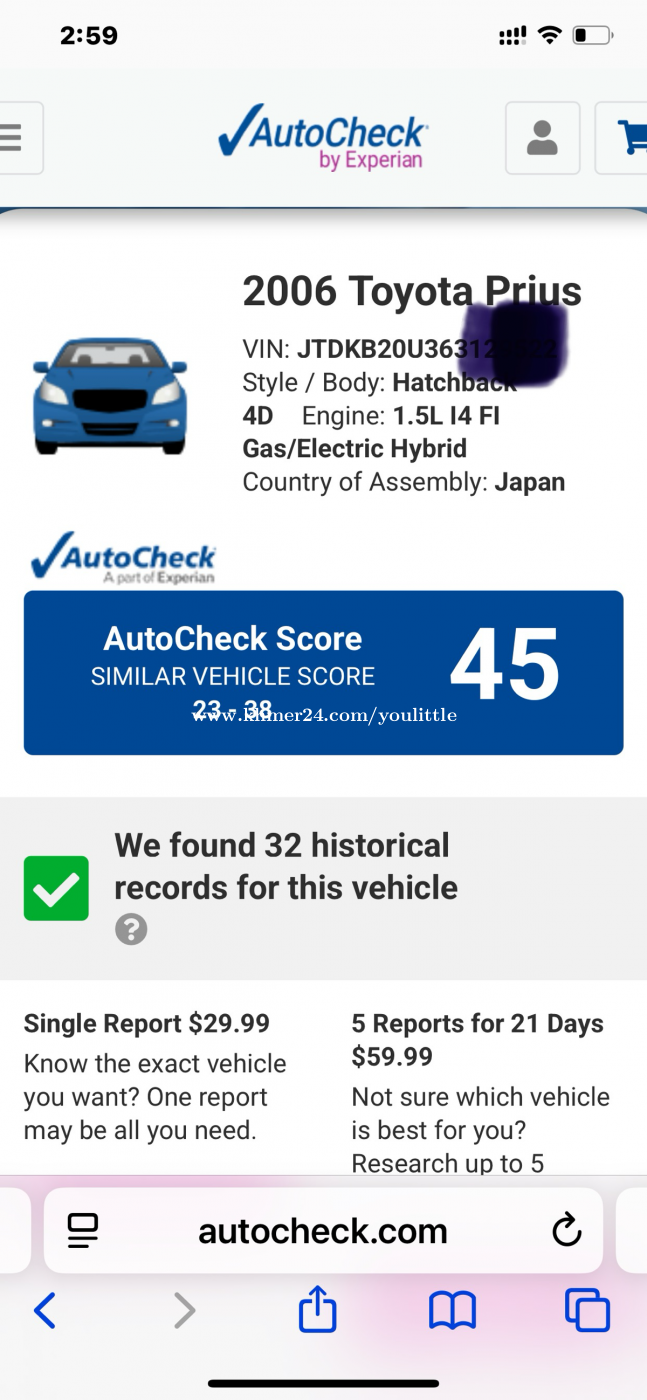The height and width of the screenshot is (1400, 647).
Task: Tap the AutoCheck by Experian logo
Action: pyautogui.click(x=323, y=137)
